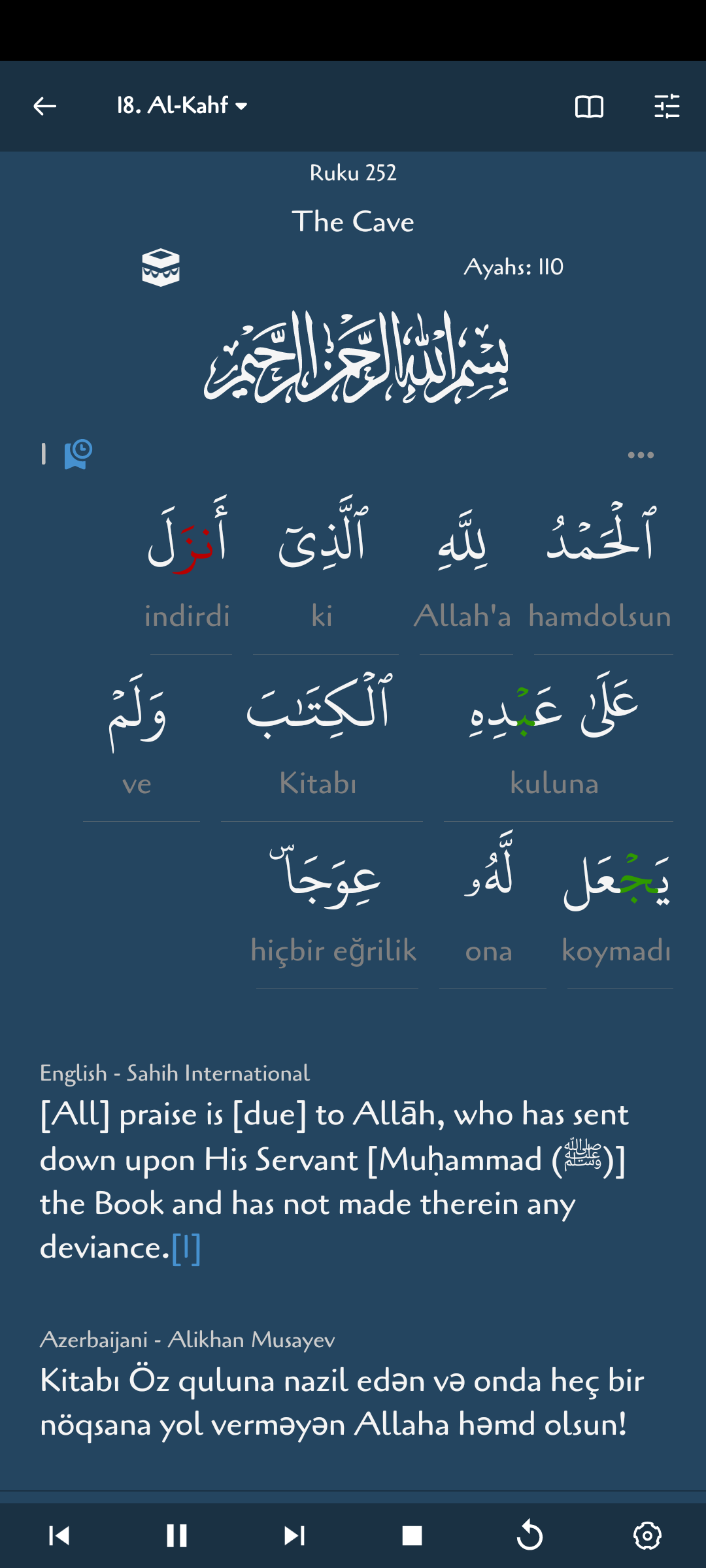Tap the bookmark history icon for ayah 1

tap(78, 454)
